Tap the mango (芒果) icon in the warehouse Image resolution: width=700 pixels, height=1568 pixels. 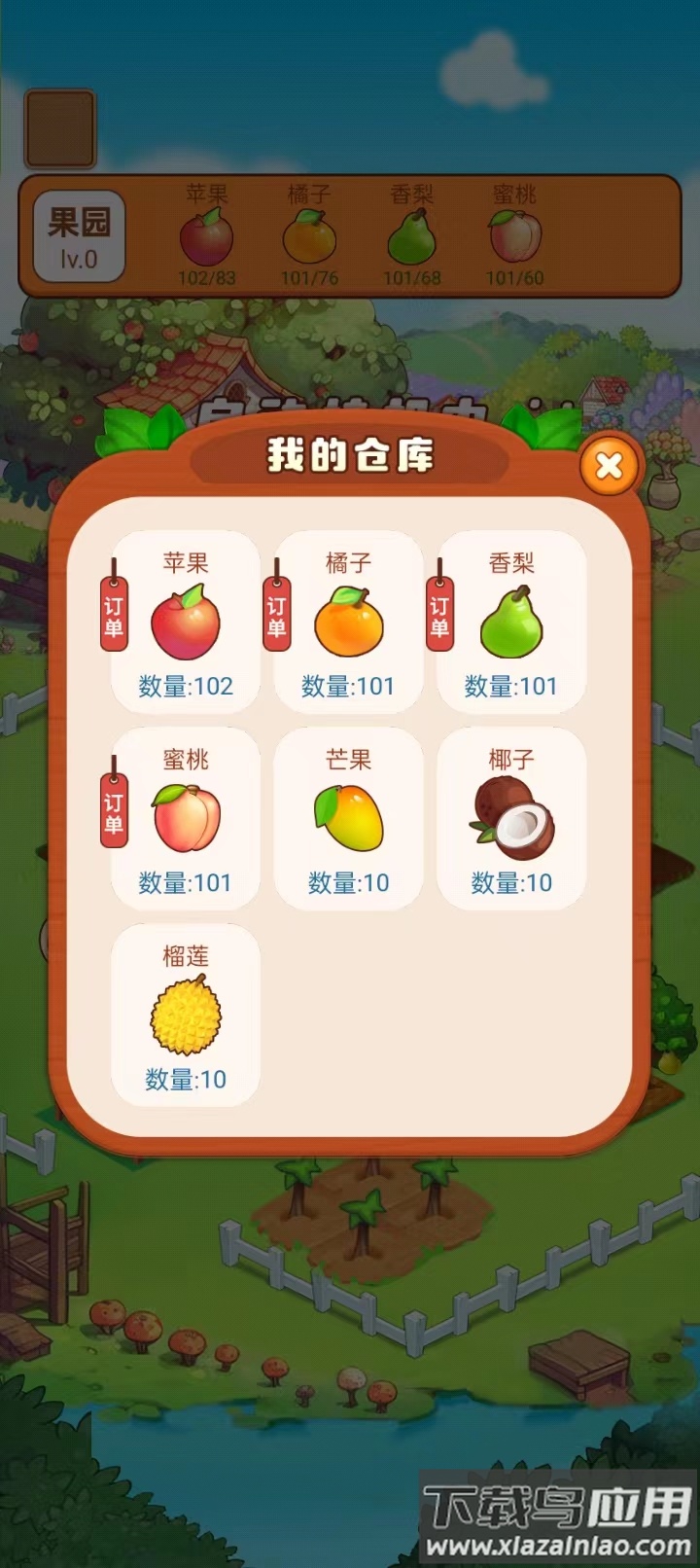(348, 819)
